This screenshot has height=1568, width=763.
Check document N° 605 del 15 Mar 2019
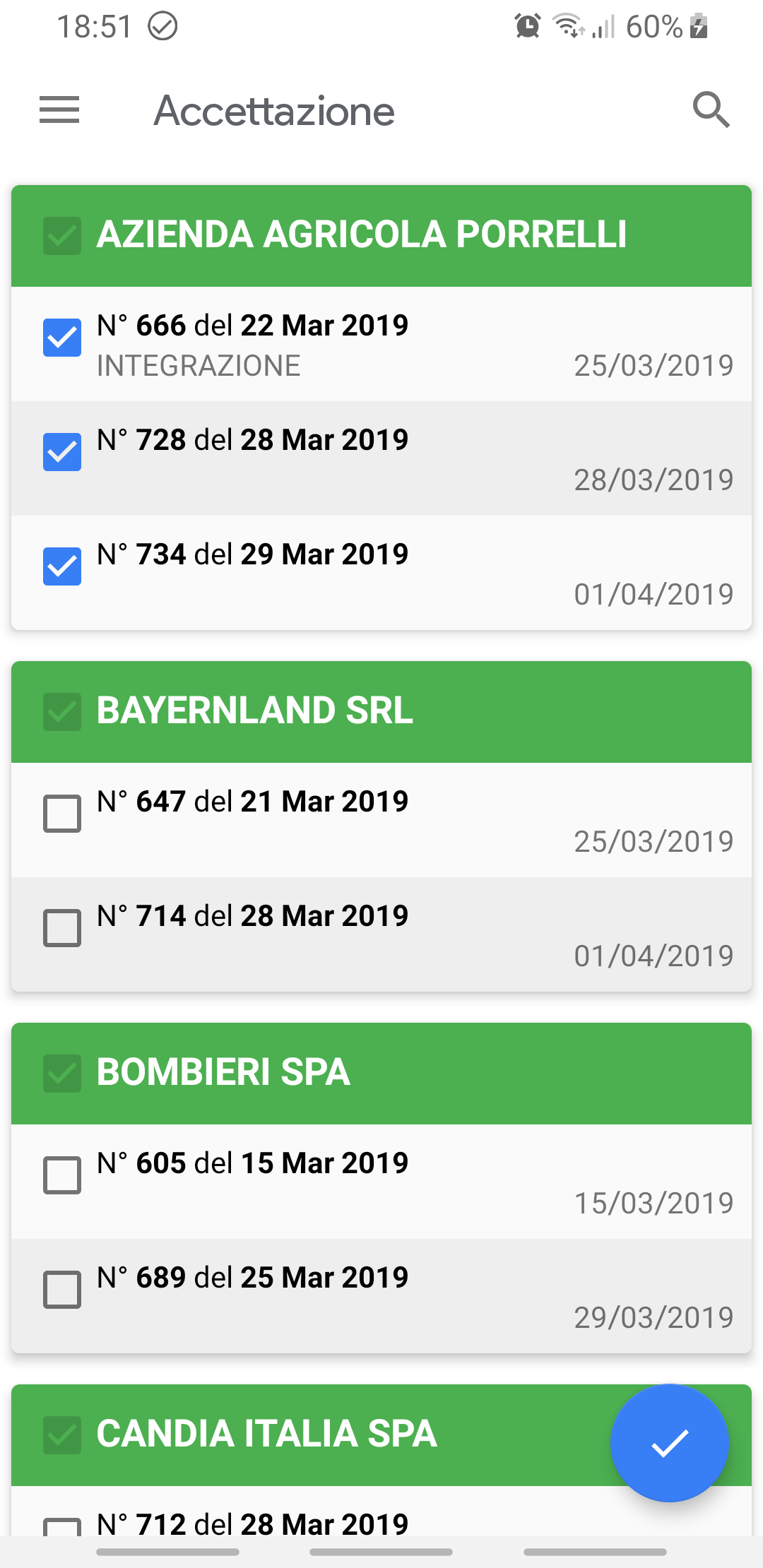click(x=62, y=1175)
